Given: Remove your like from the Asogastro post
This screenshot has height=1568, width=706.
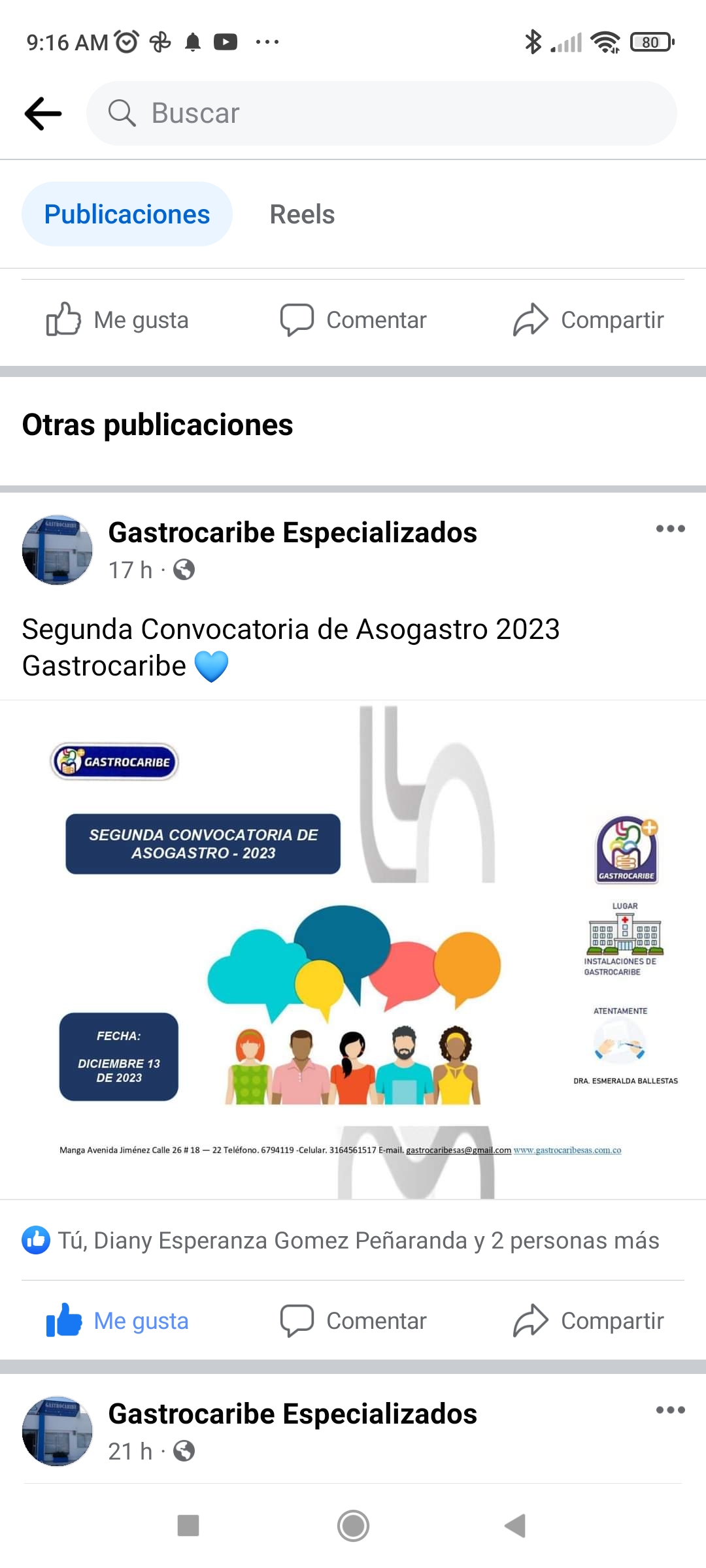Looking at the screenshot, I should (118, 1321).
